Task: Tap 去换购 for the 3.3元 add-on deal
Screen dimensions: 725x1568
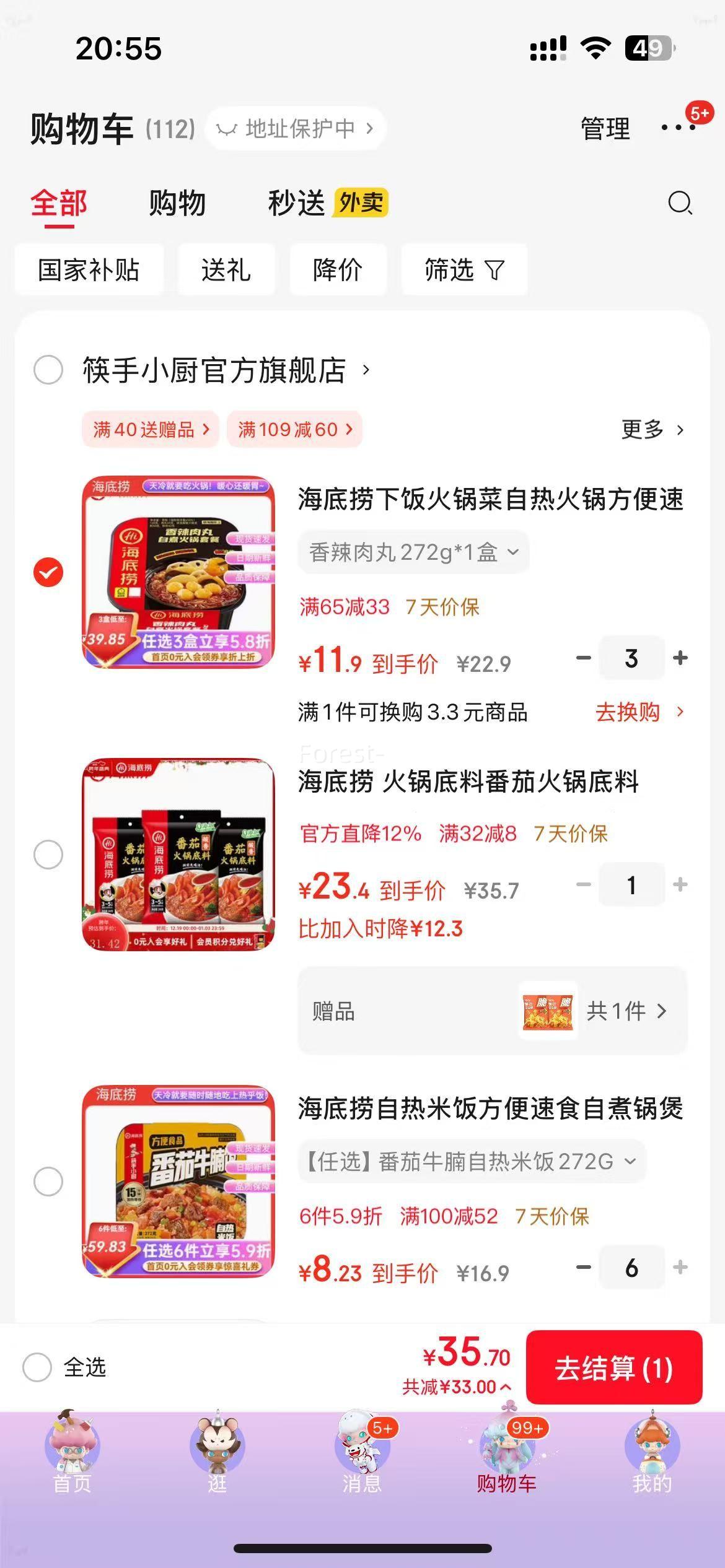Action: coord(639,712)
